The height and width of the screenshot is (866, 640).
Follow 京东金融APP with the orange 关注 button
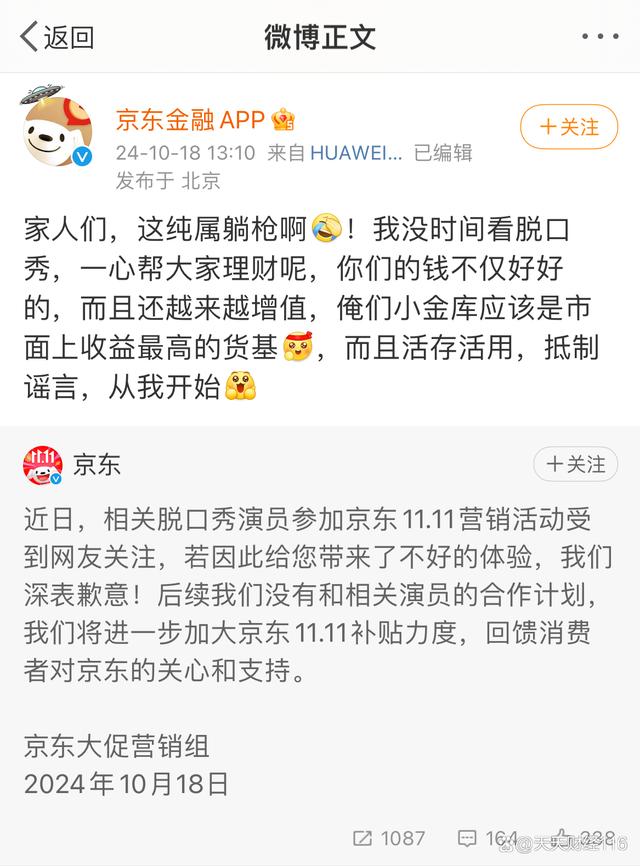(569, 127)
